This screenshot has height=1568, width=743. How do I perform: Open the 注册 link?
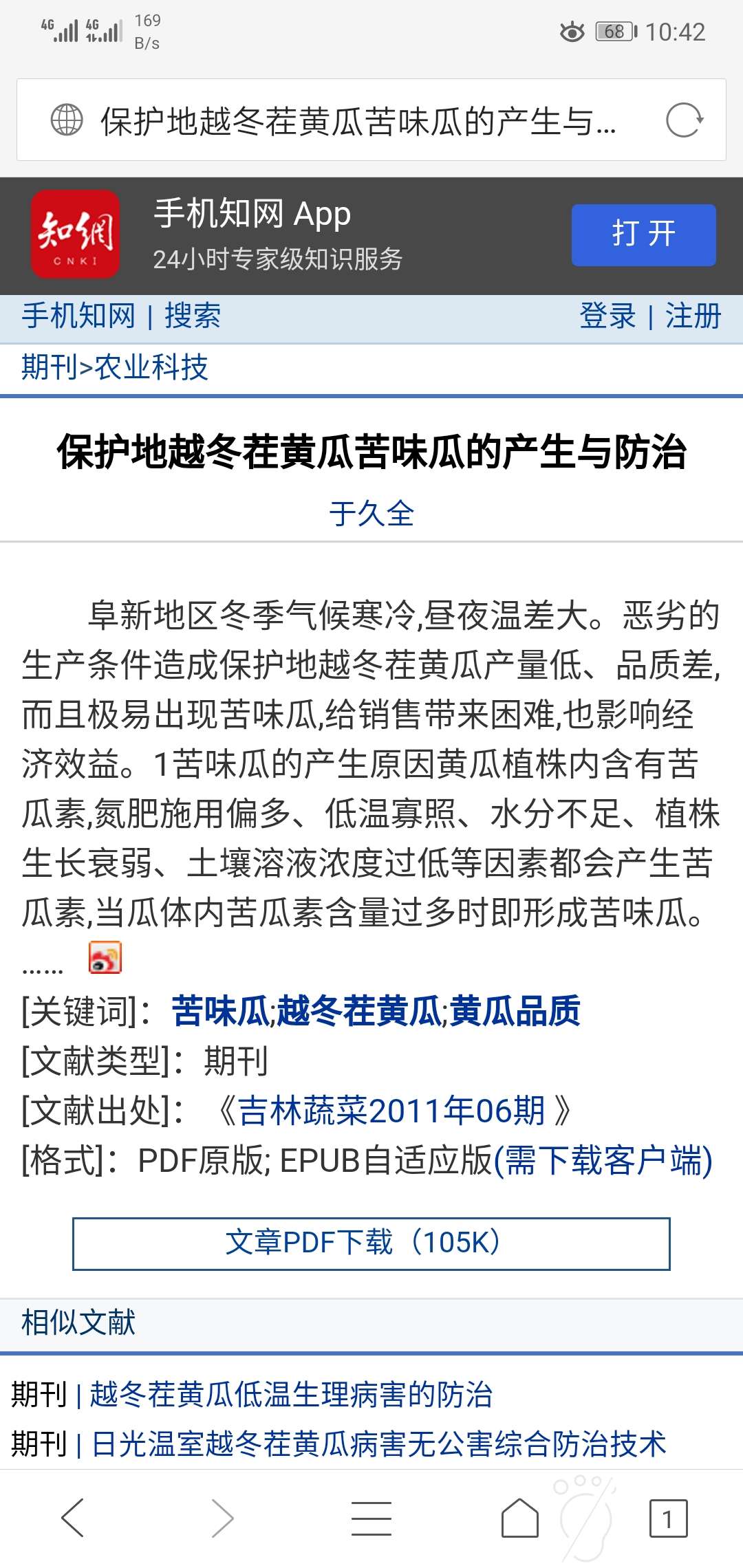[693, 316]
